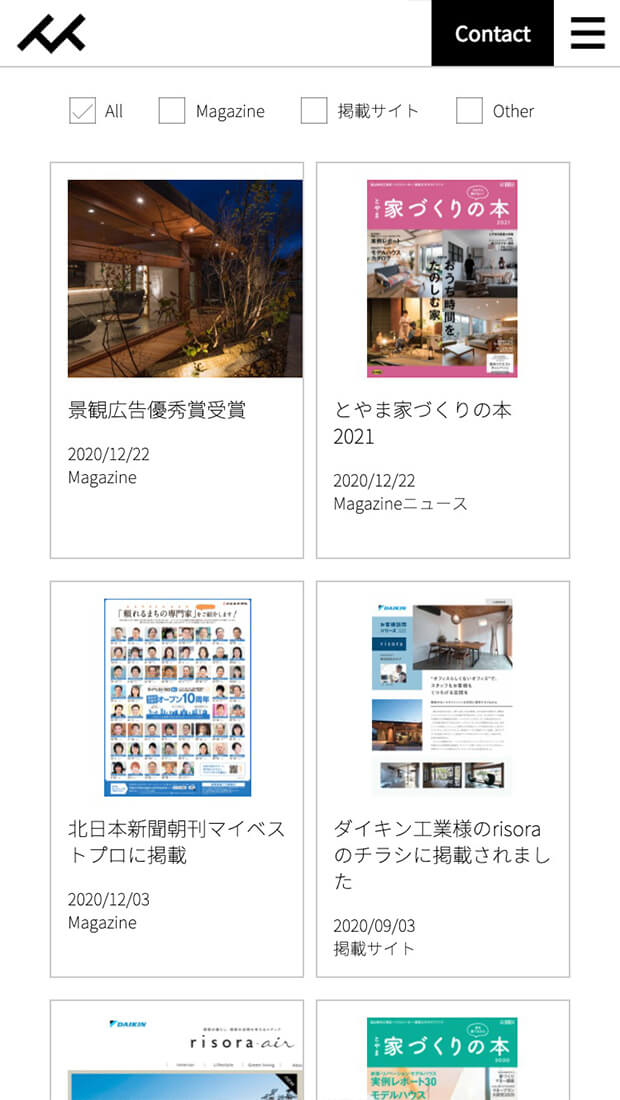Check the Magazine filter checkbox
This screenshot has width=620, height=1100.
tap(172, 111)
